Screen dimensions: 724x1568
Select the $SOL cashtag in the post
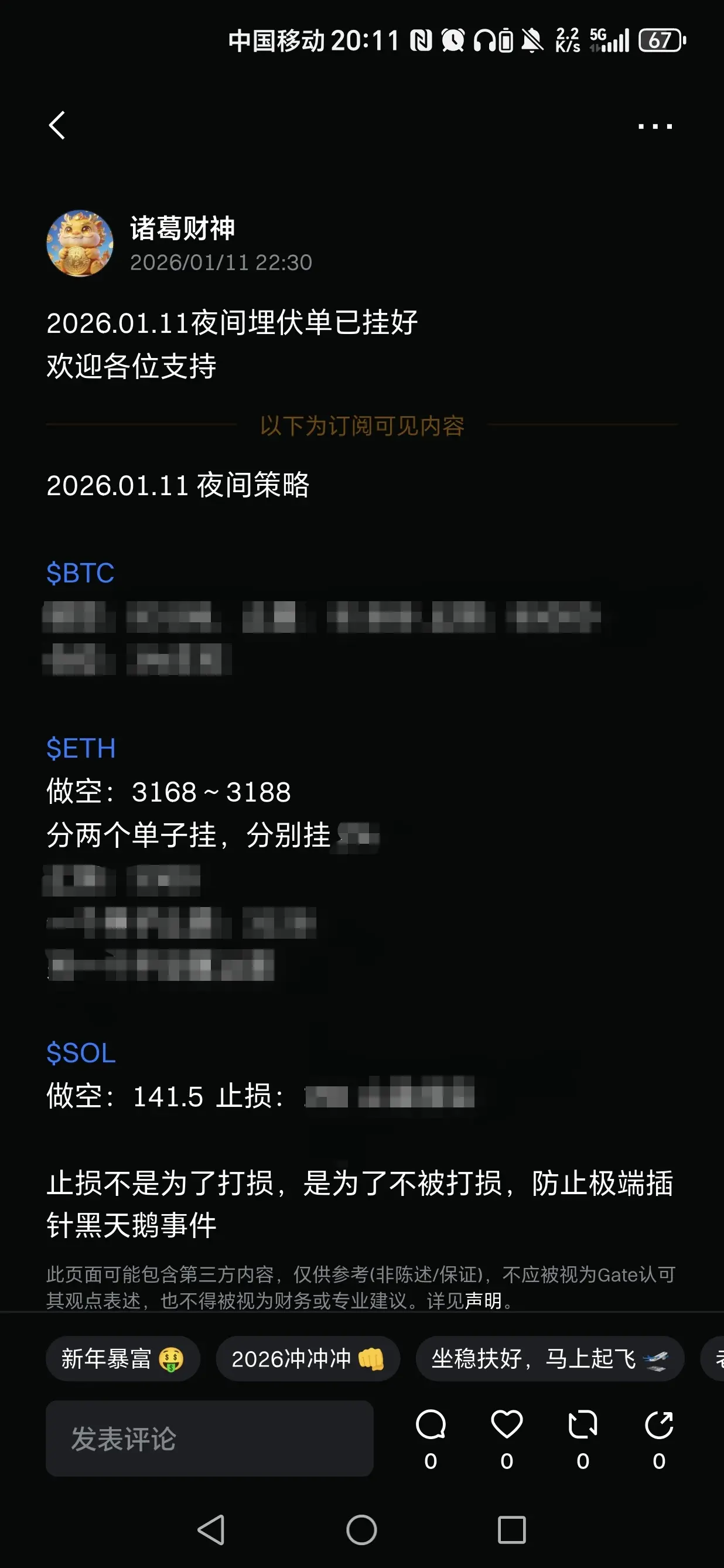click(81, 1053)
